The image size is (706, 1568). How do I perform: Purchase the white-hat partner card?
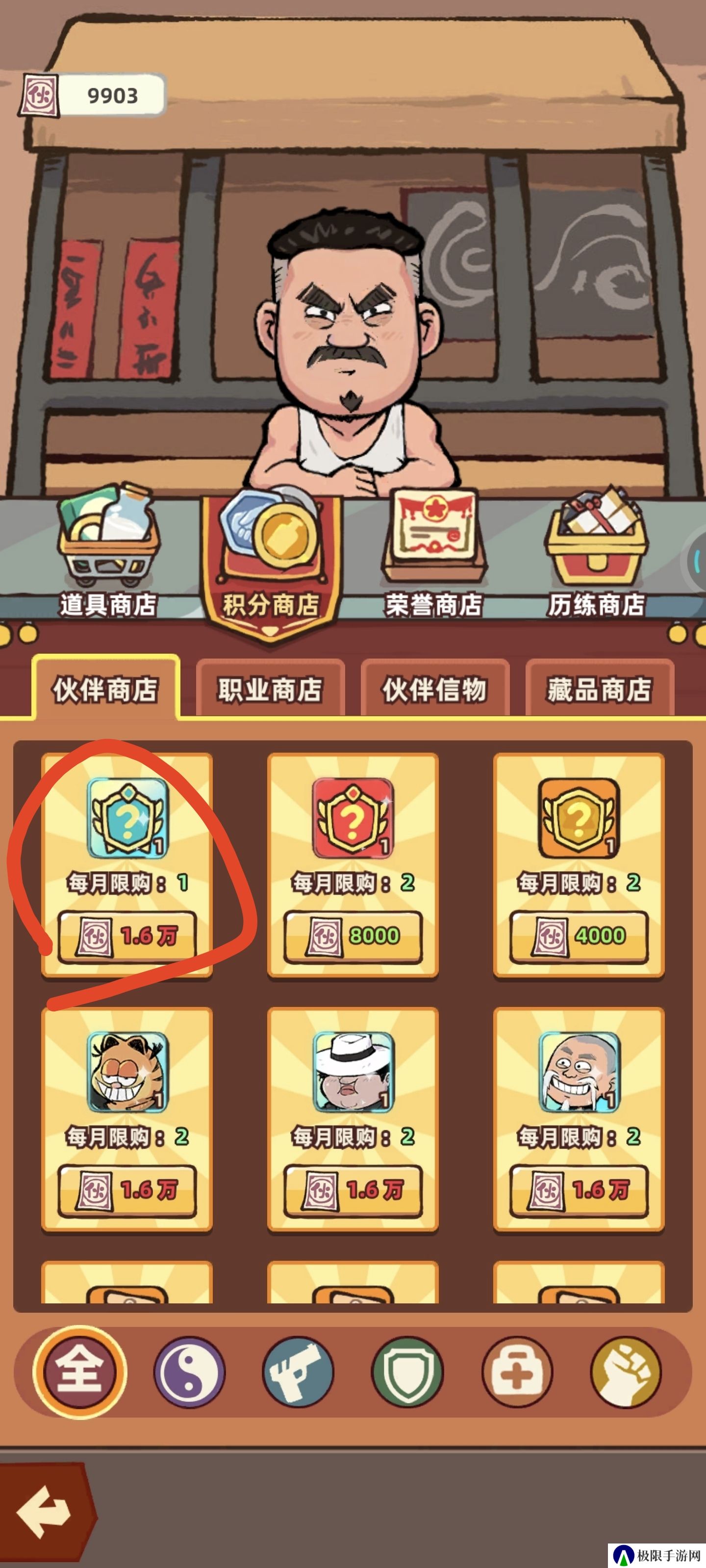(x=353, y=1190)
